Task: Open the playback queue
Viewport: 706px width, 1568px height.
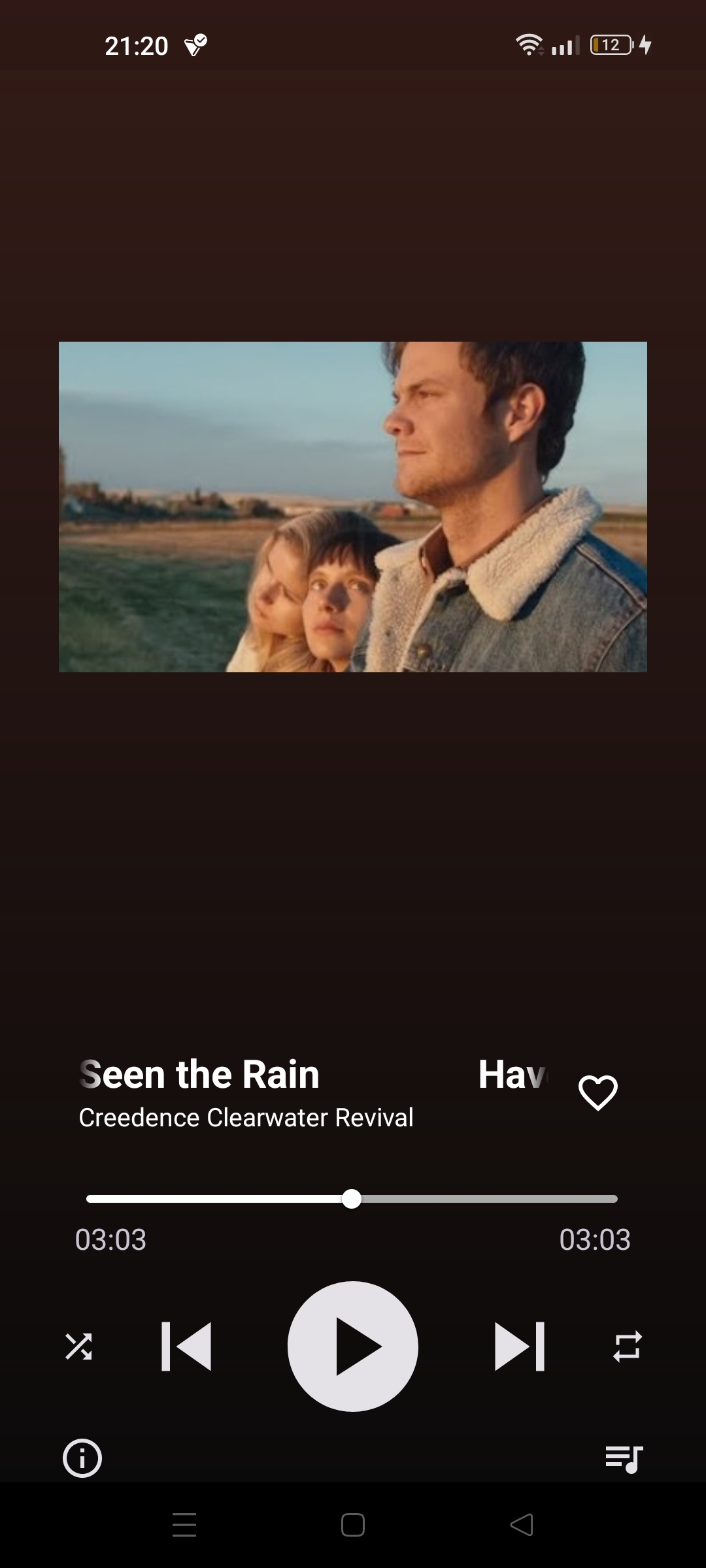Action: click(x=624, y=1458)
